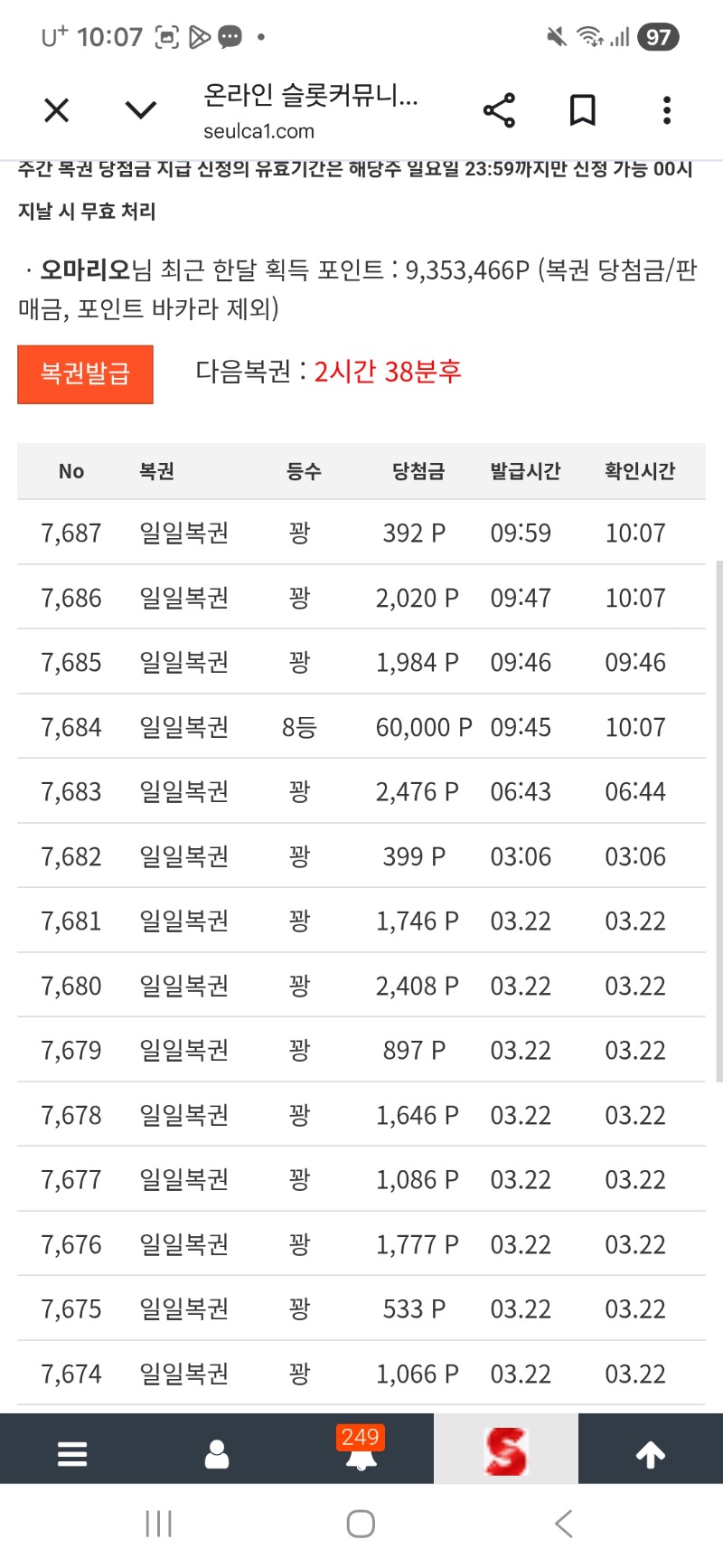Open recent apps from navigation bar
The width and height of the screenshot is (723, 1568).
(159, 1524)
